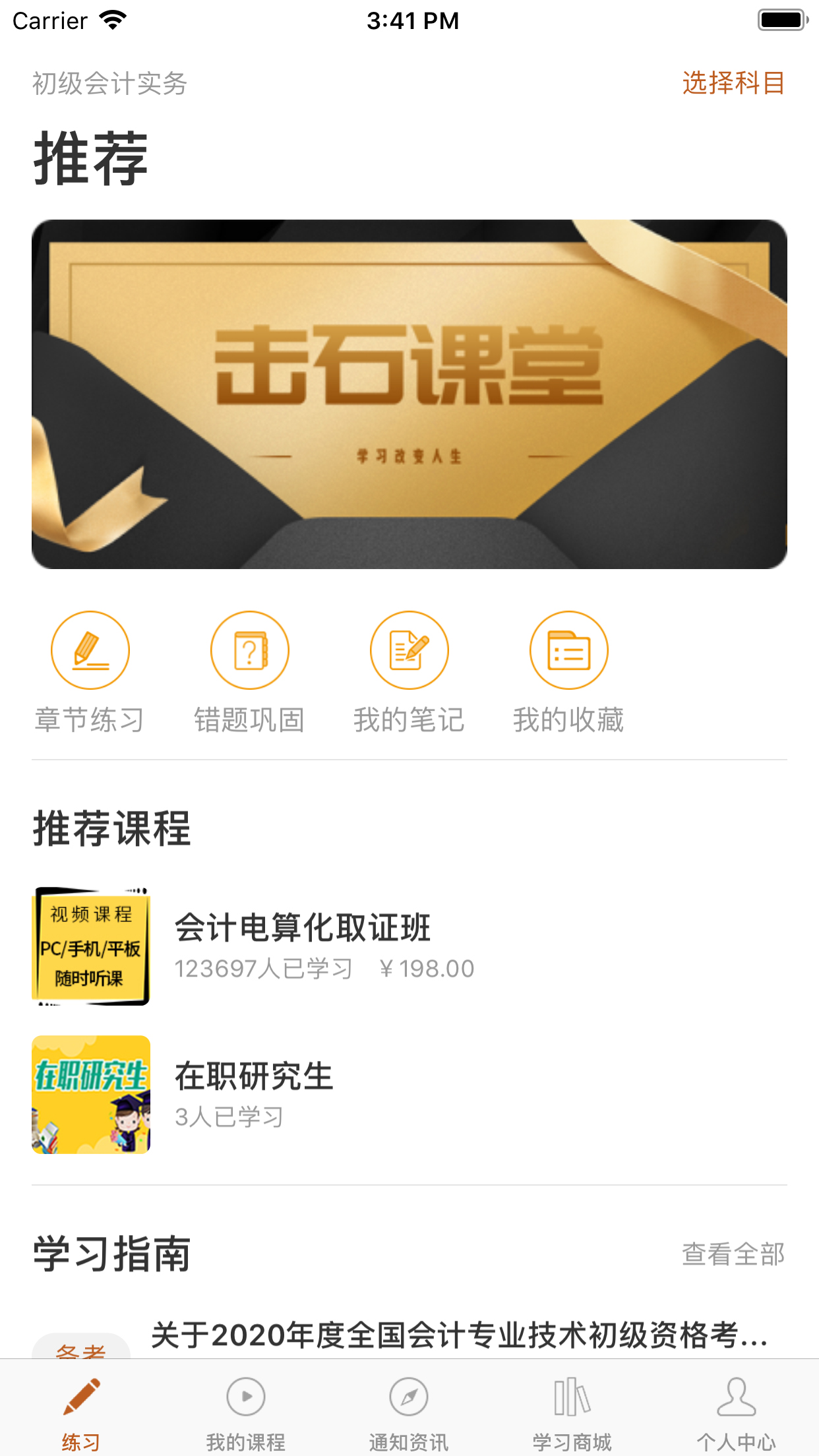Screen dimensions: 819x1456
Task: Tap the 击石课堂 banner image
Action: (409, 394)
